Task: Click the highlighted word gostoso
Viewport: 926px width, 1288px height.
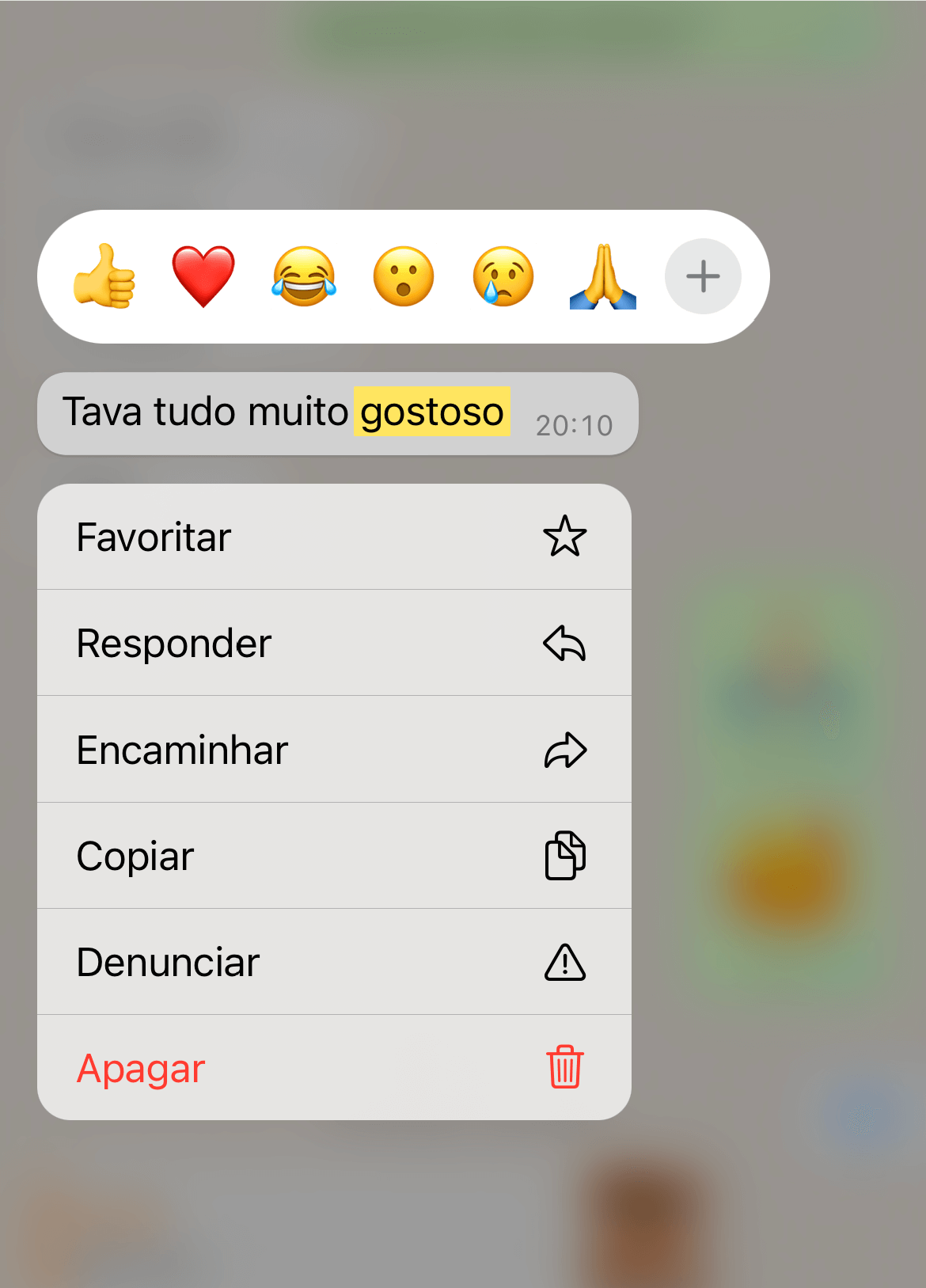Action: (x=432, y=412)
